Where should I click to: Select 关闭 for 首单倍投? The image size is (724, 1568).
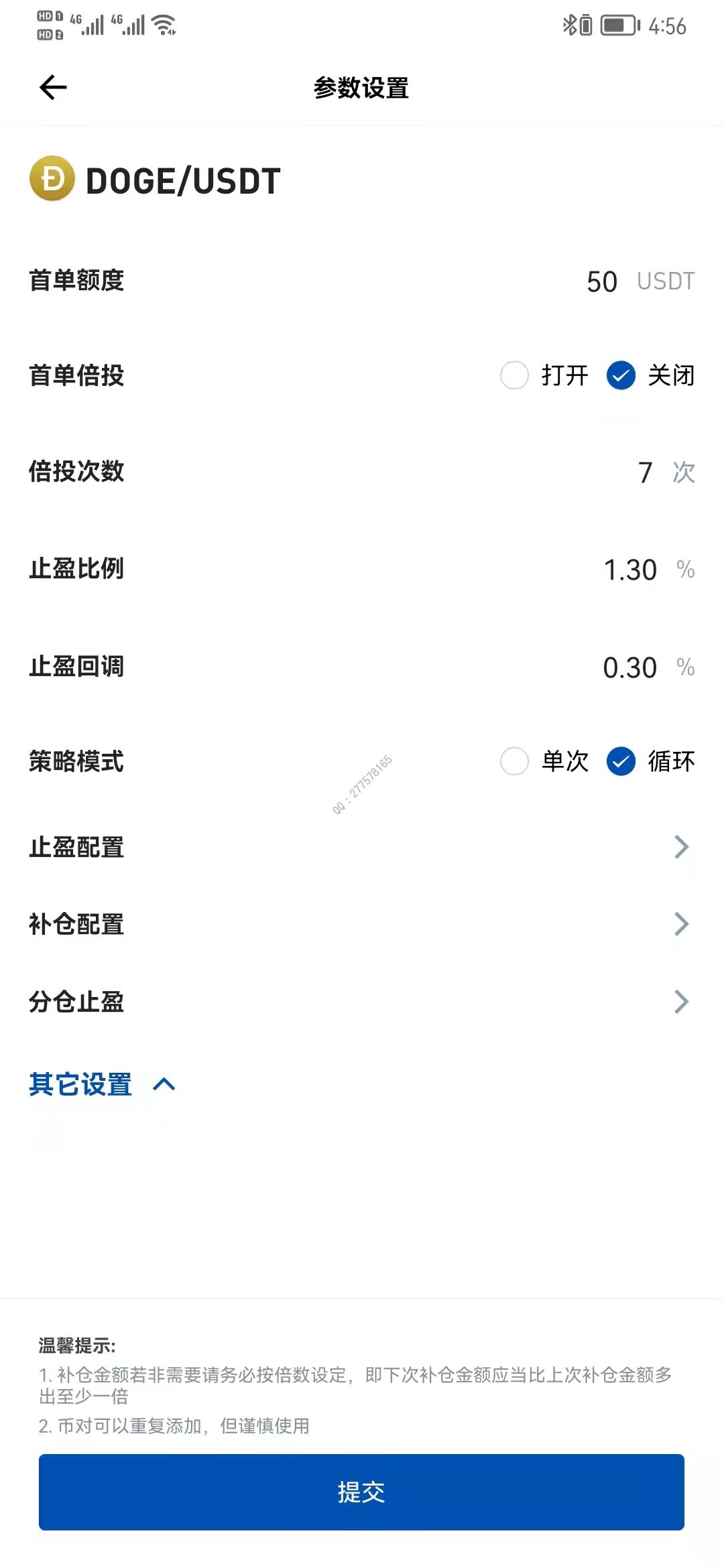click(x=621, y=375)
